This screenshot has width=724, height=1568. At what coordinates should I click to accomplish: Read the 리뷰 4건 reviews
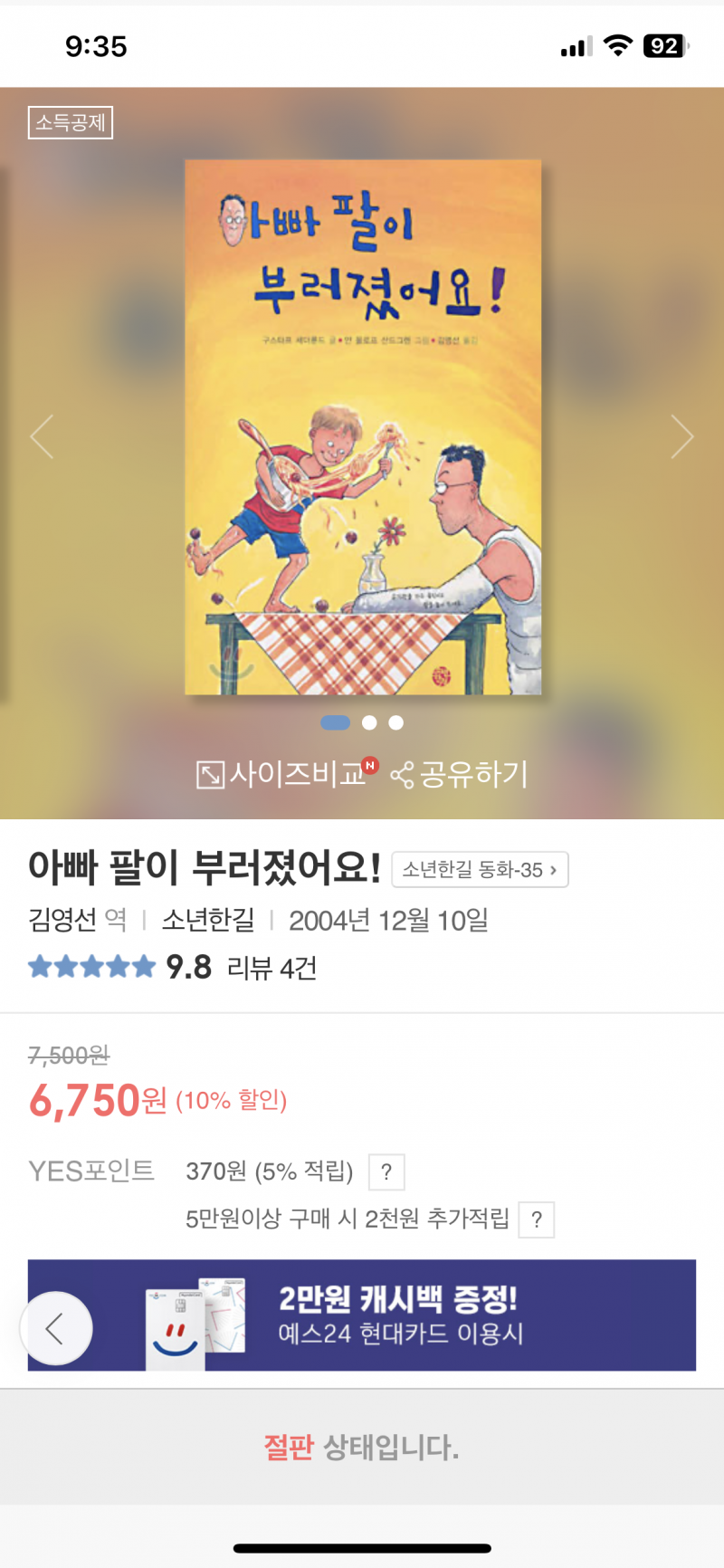pyautogui.click(x=271, y=969)
